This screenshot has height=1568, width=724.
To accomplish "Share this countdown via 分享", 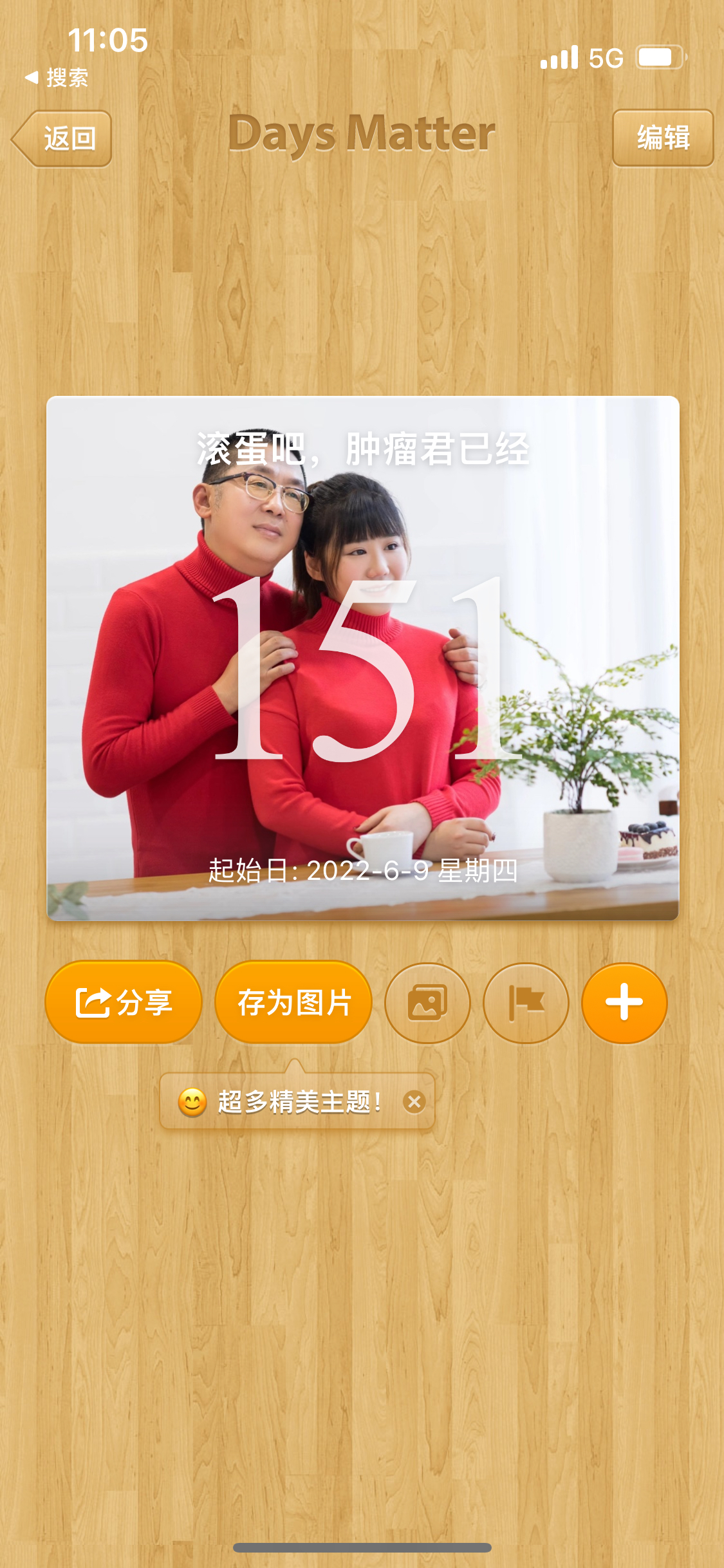I will (x=124, y=1002).
